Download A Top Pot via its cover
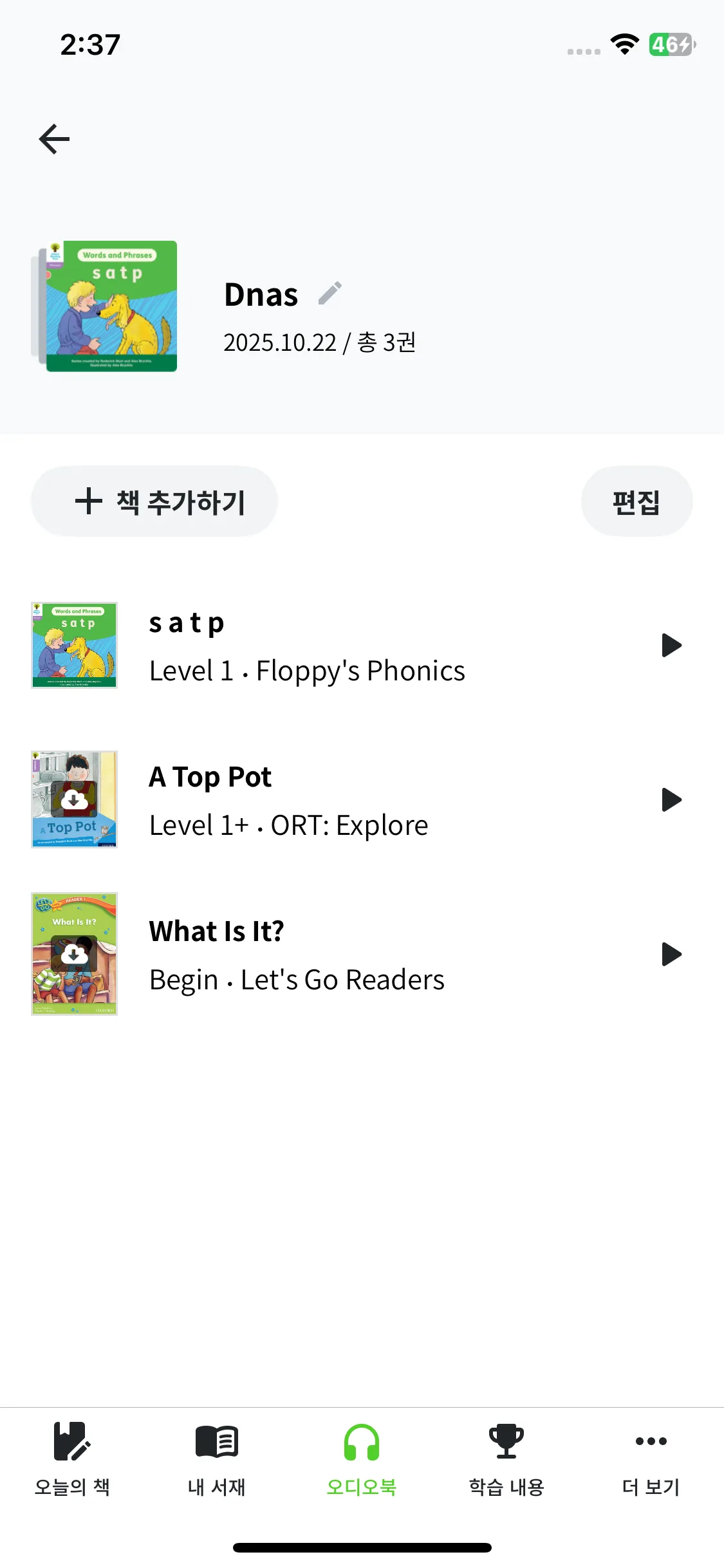This screenshot has height=1568, width=724. point(74,799)
